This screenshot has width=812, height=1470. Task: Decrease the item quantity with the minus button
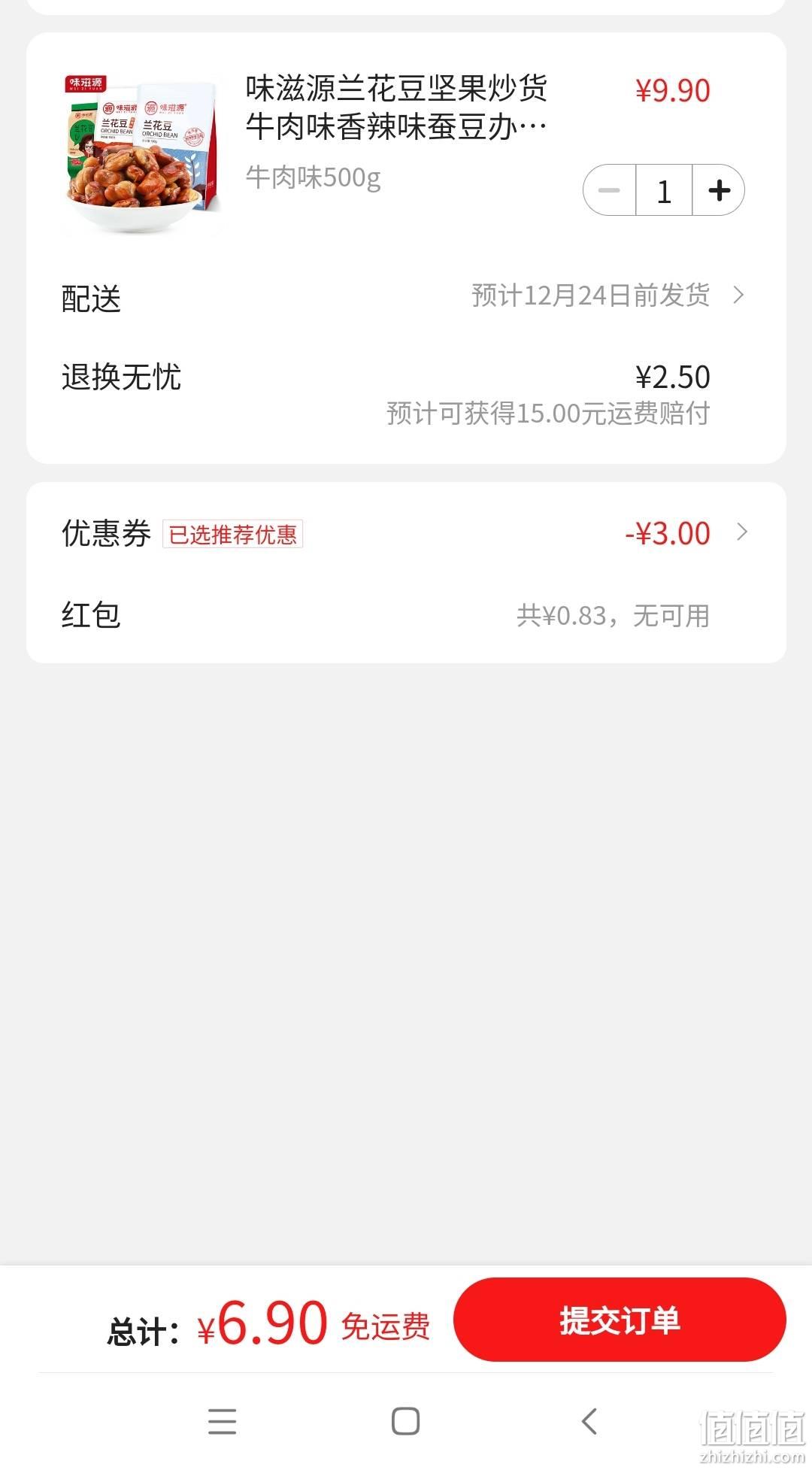(610, 190)
